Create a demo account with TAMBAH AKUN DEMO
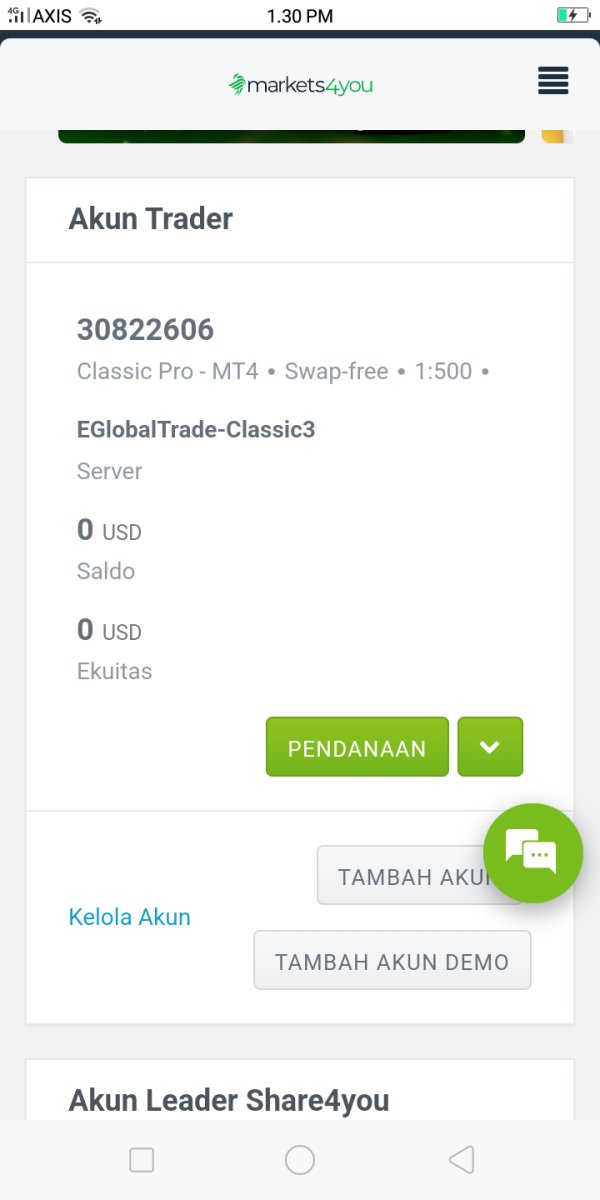 (x=392, y=961)
